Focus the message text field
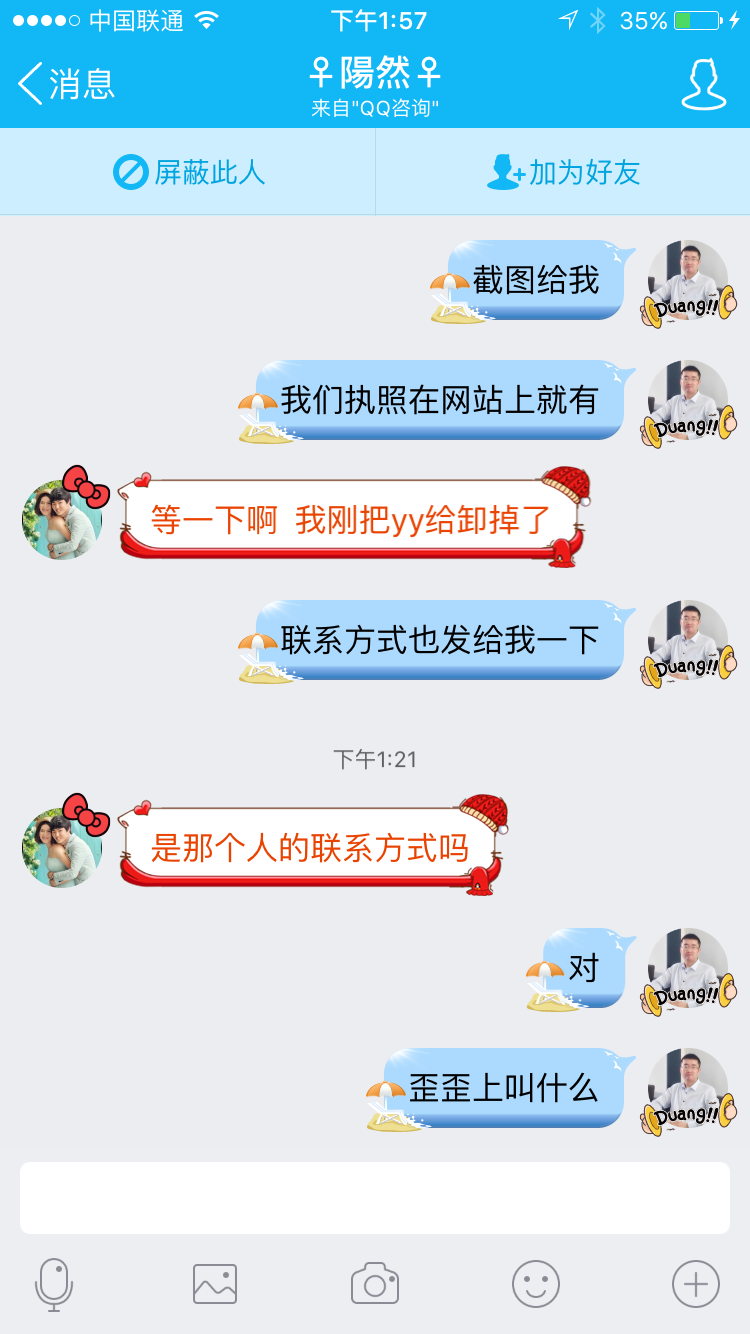750x1334 pixels. click(x=375, y=1197)
